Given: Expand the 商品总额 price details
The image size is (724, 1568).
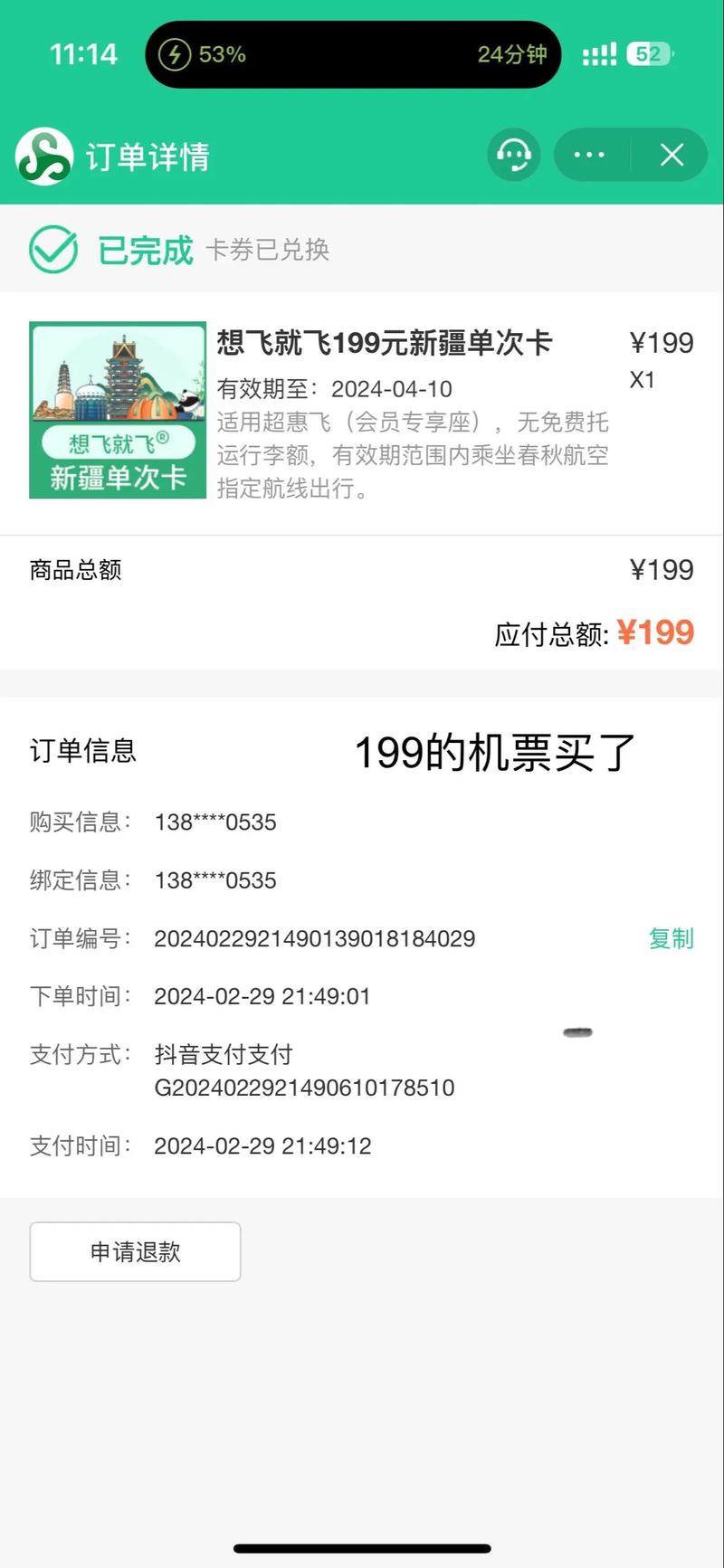Looking at the screenshot, I should click(x=73, y=569).
